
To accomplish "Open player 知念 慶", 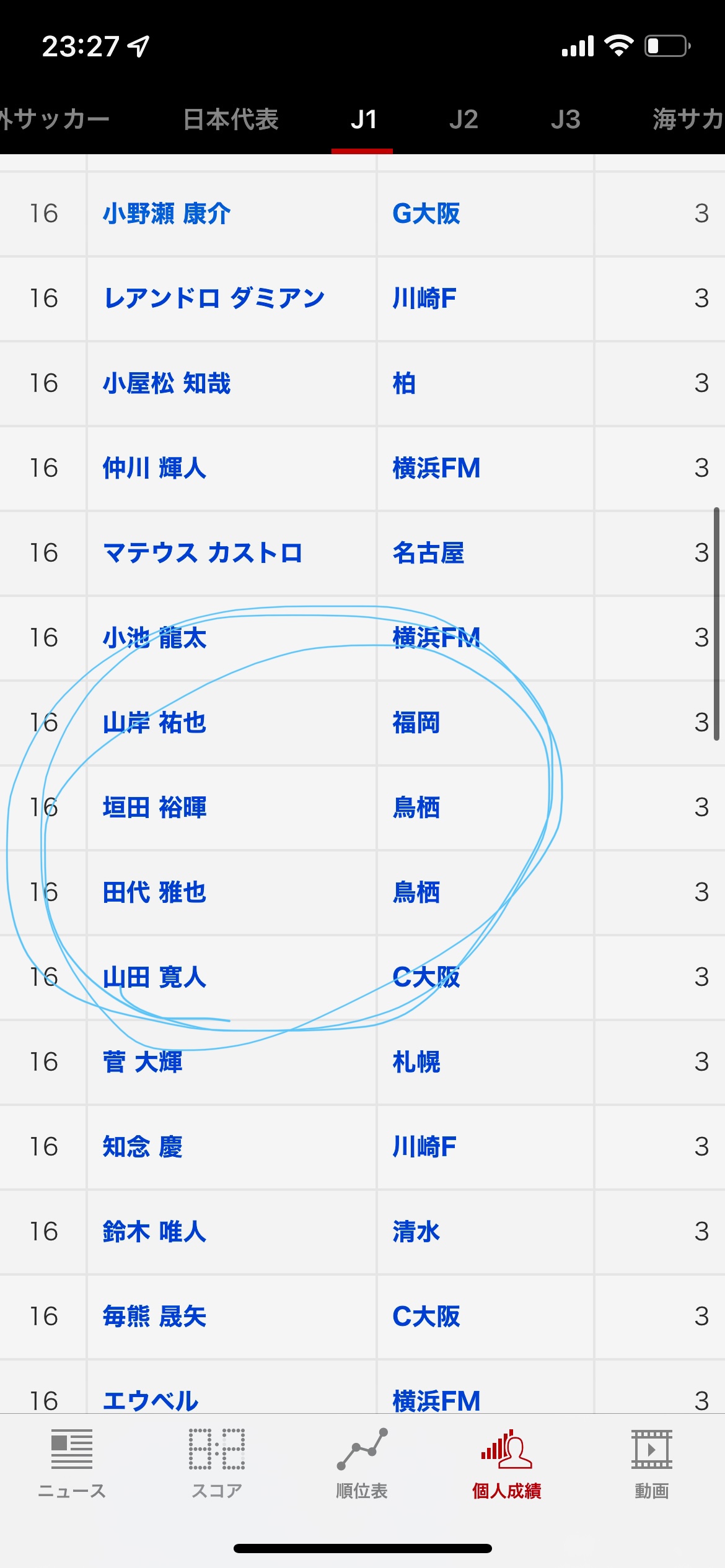I will pyautogui.click(x=143, y=1147).
